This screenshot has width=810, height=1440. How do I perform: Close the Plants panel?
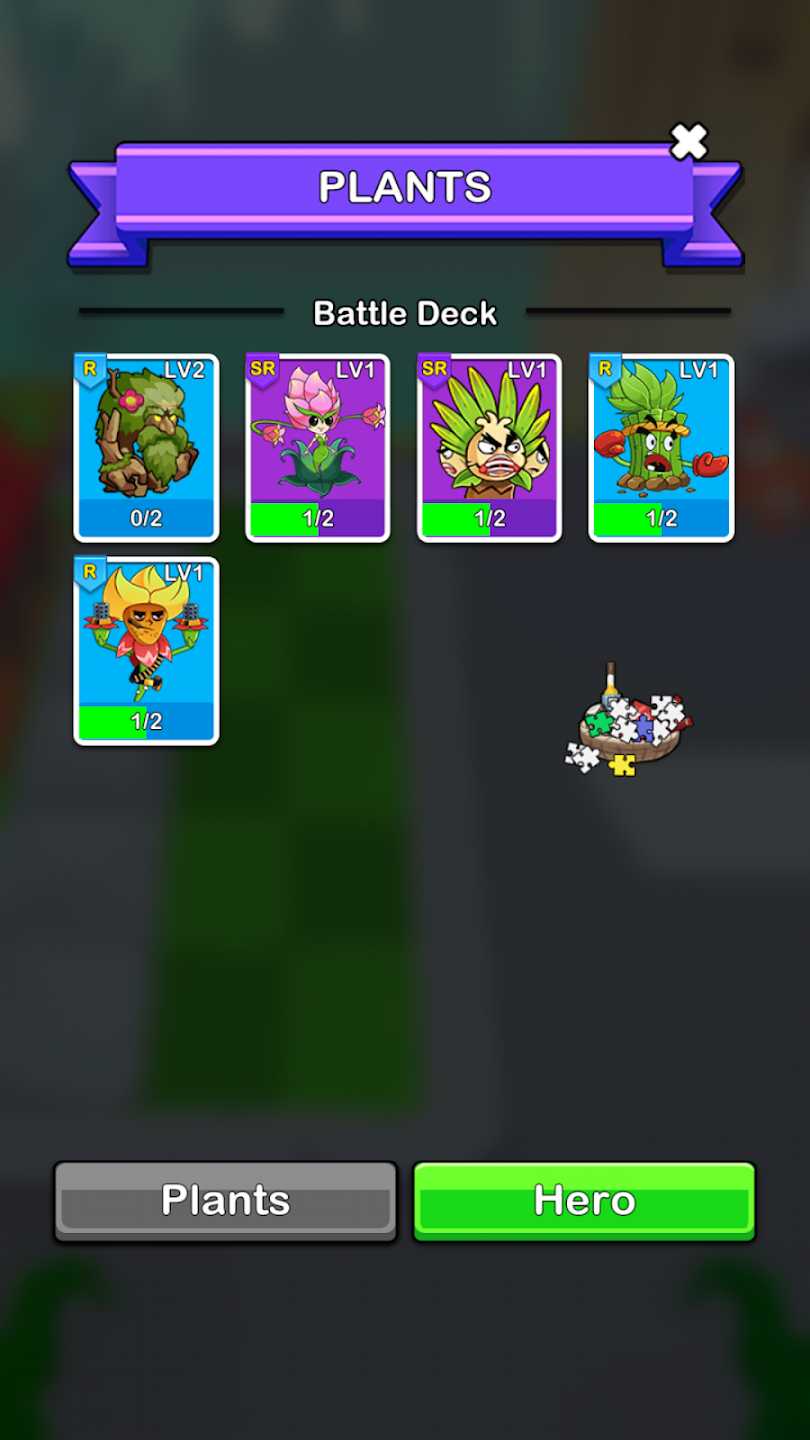(688, 142)
